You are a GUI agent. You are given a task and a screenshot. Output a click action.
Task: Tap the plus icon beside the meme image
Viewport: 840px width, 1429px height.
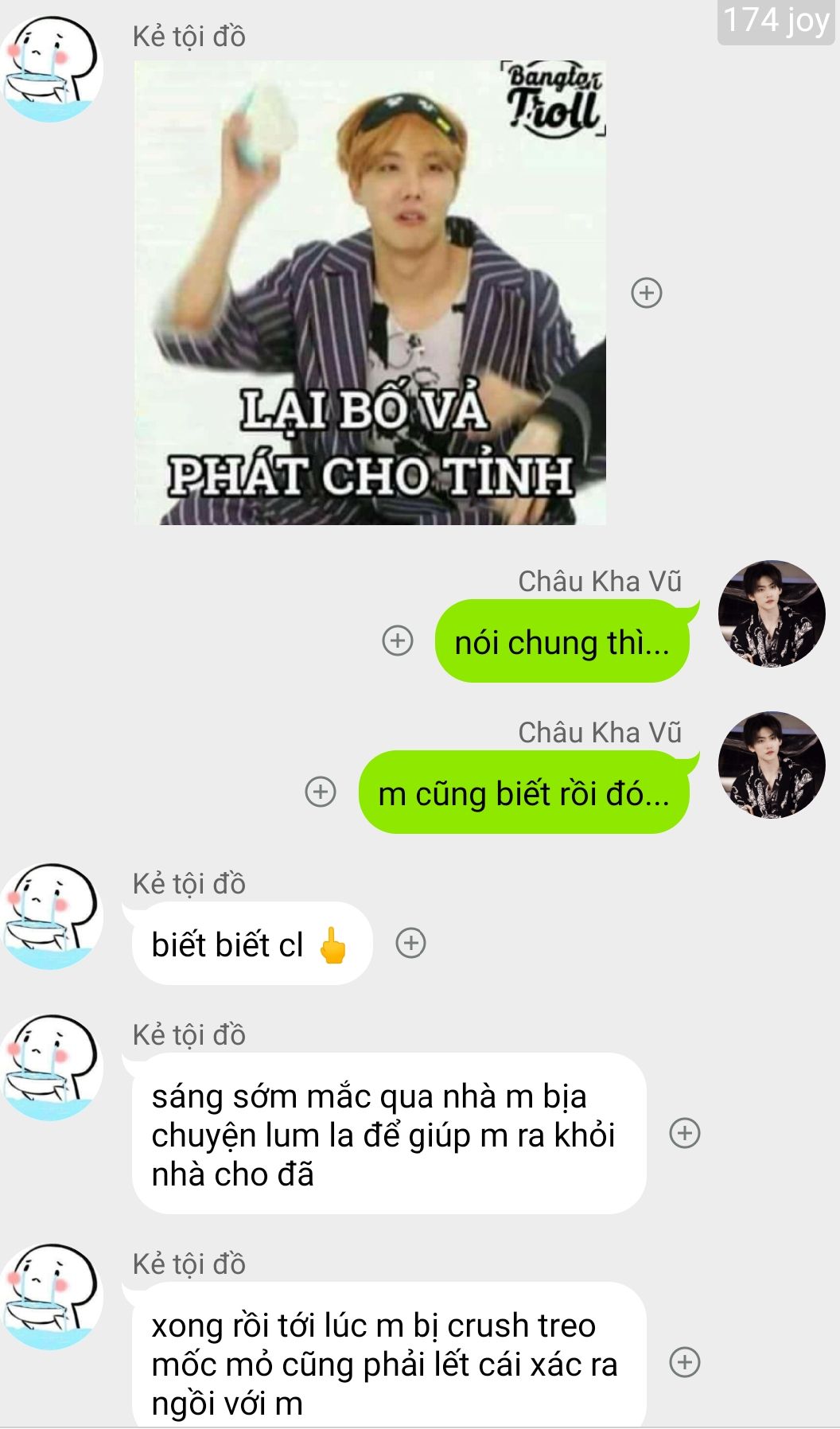click(646, 293)
